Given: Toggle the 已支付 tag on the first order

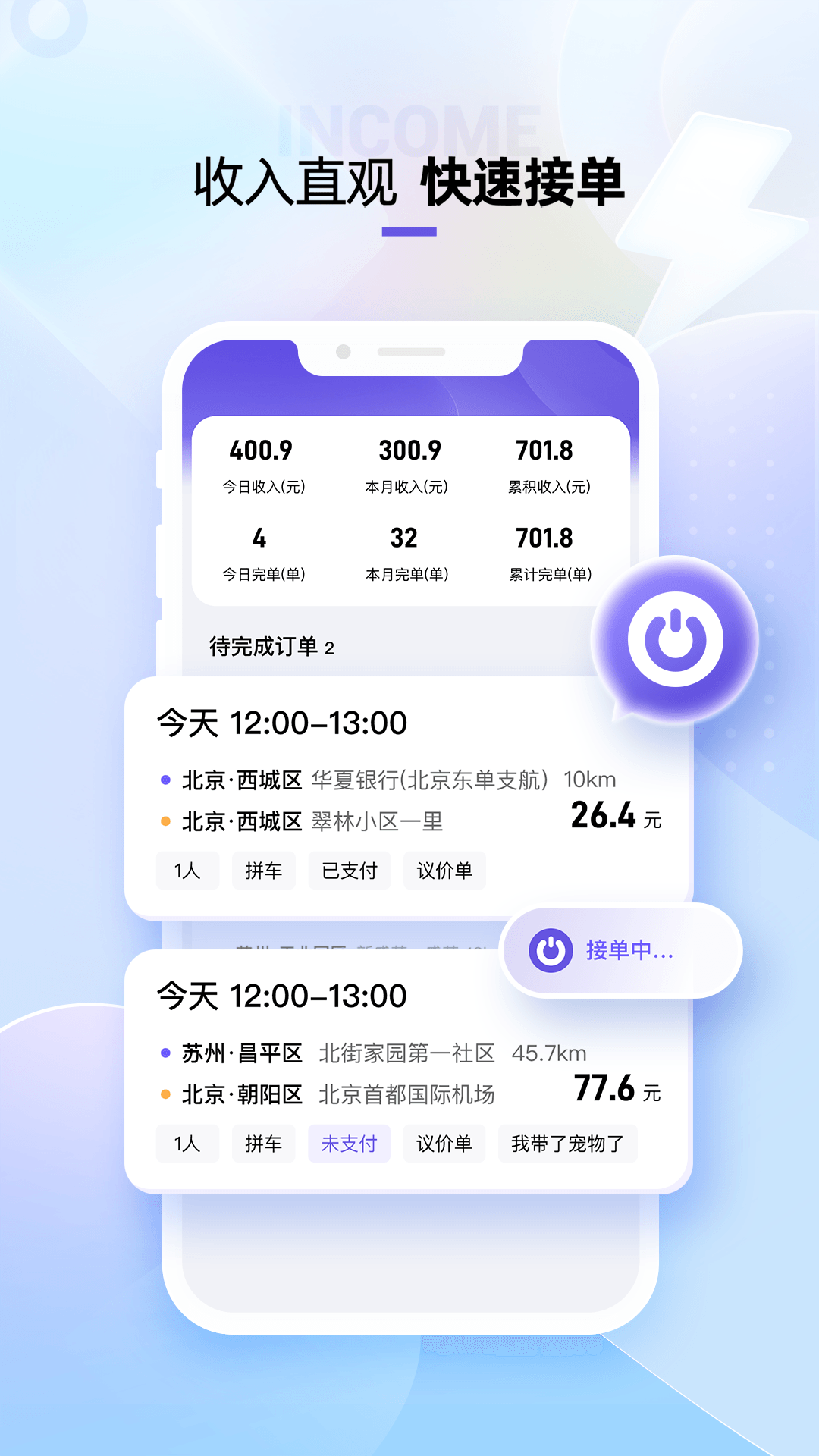Looking at the screenshot, I should click(349, 871).
